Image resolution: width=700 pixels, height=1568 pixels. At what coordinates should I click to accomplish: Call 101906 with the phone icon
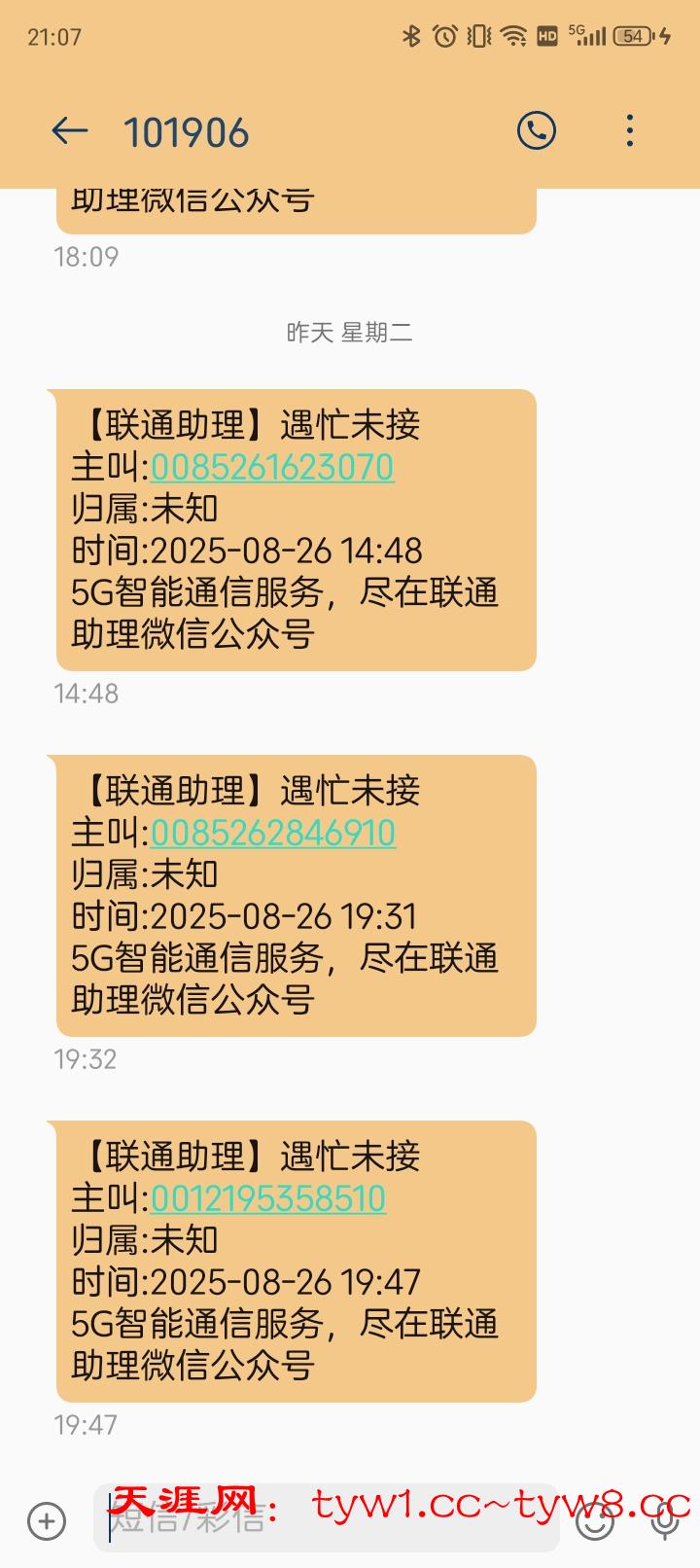[536, 130]
